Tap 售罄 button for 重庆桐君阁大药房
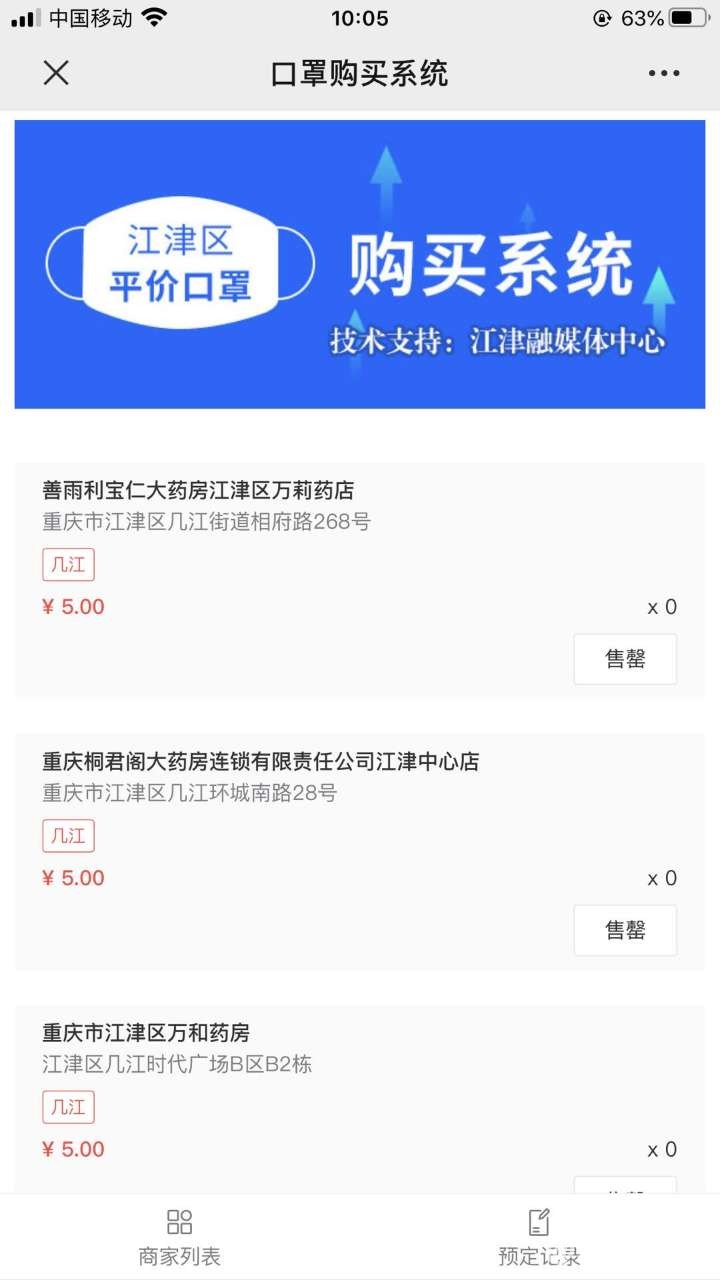720x1280 pixels. (x=625, y=930)
